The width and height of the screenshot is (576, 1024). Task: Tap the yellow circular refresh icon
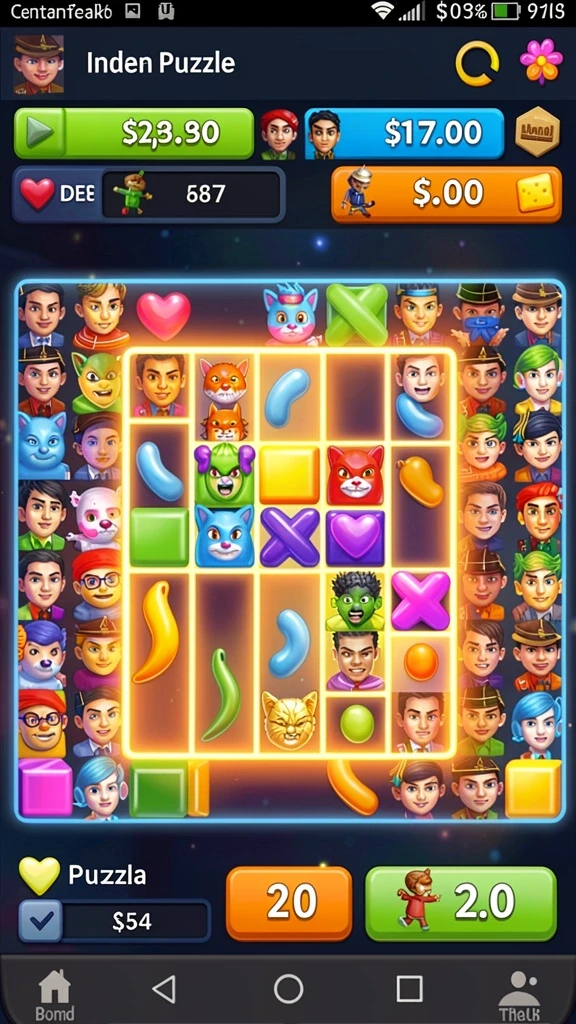477,63
